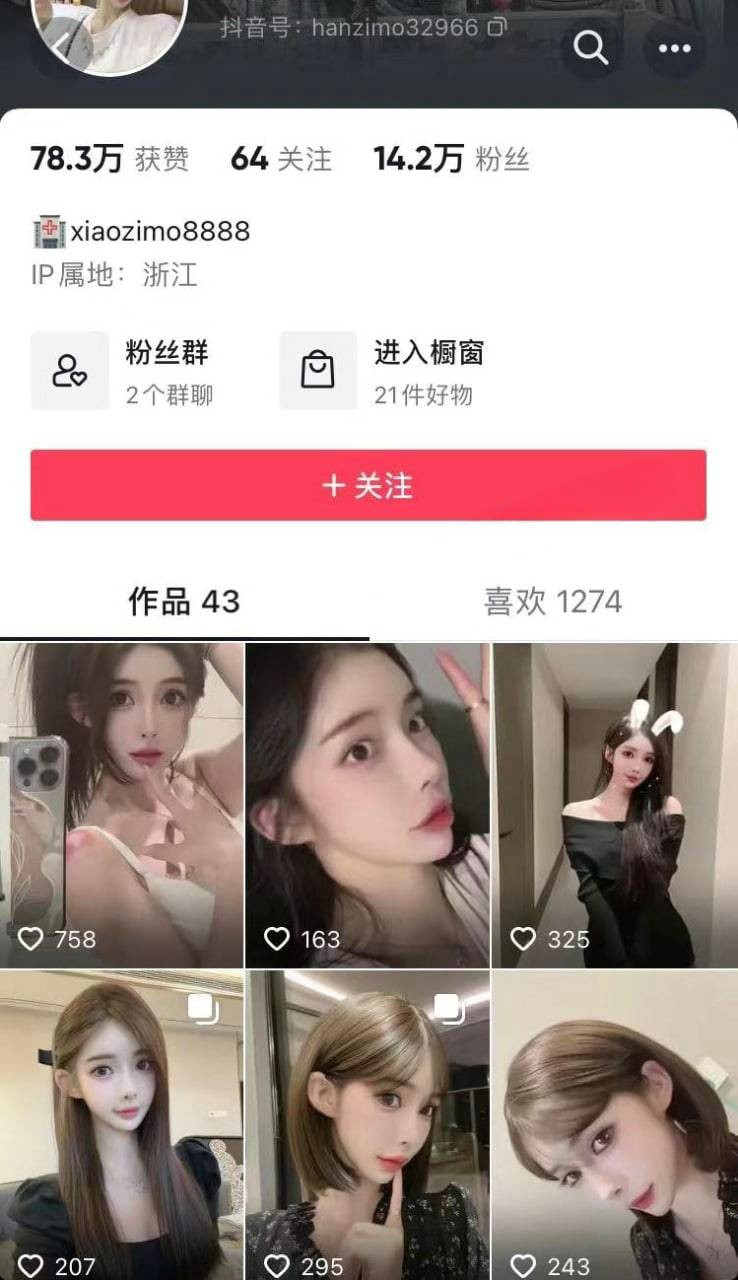Viewport: 738px width, 1280px height.
Task: Open the post with 295 likes
Action: tap(368, 1125)
